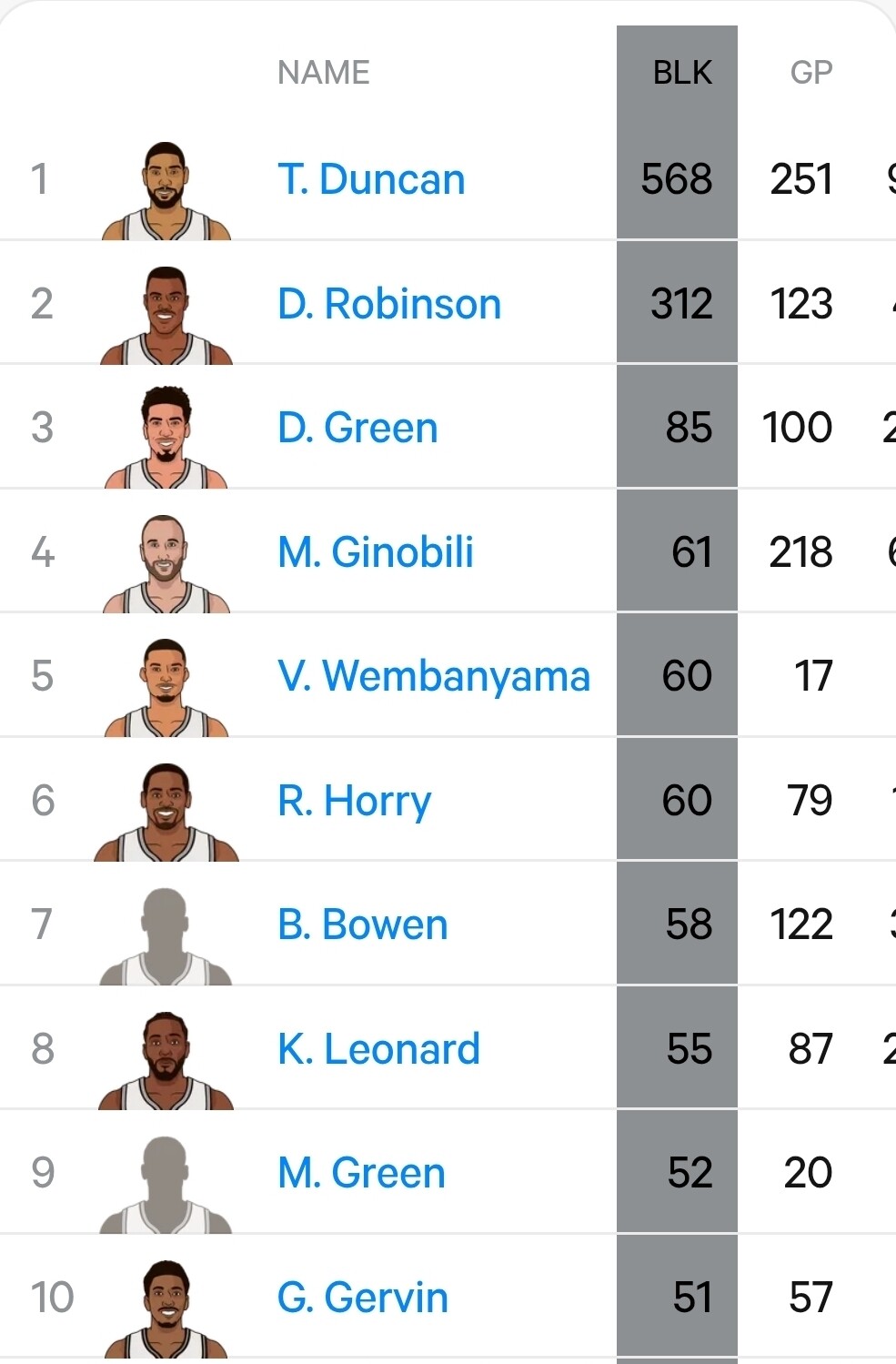Image resolution: width=896 pixels, height=1364 pixels.
Task: Open R. Horry's player page
Action: [x=354, y=801]
